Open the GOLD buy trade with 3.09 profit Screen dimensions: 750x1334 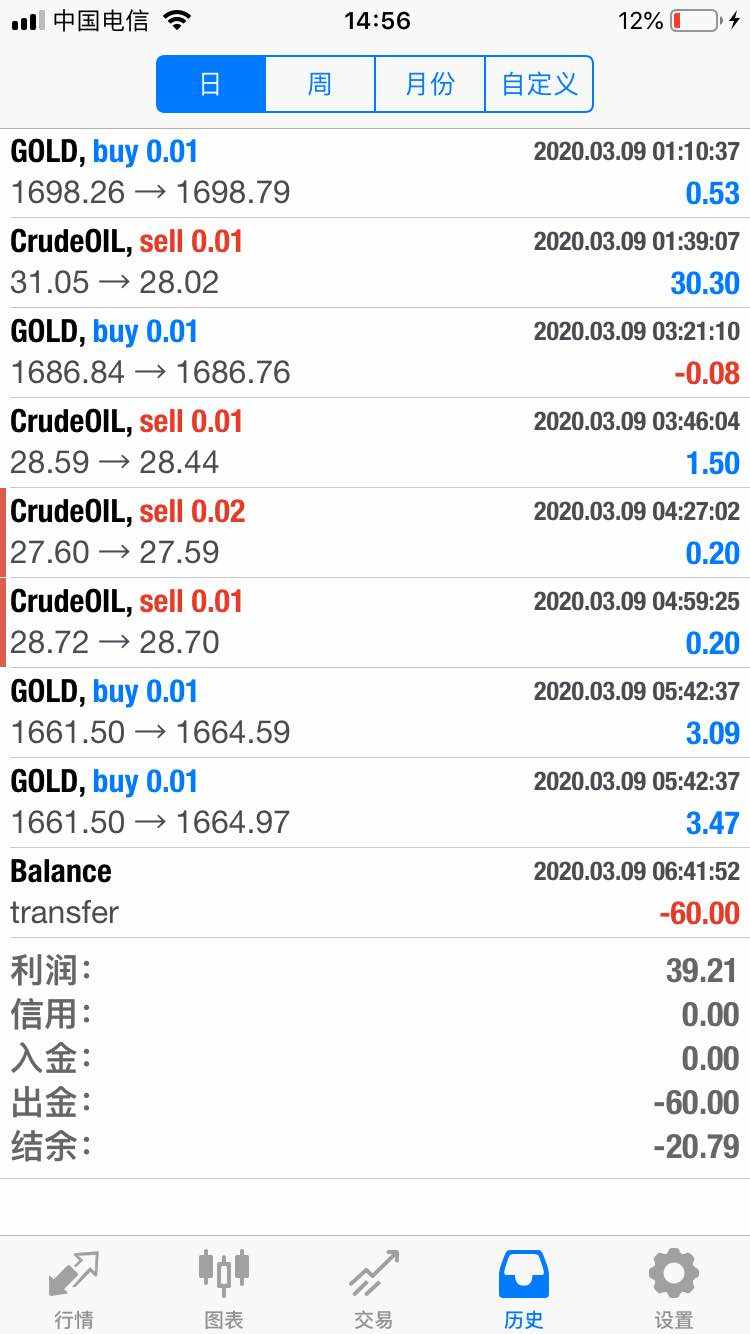coord(375,712)
